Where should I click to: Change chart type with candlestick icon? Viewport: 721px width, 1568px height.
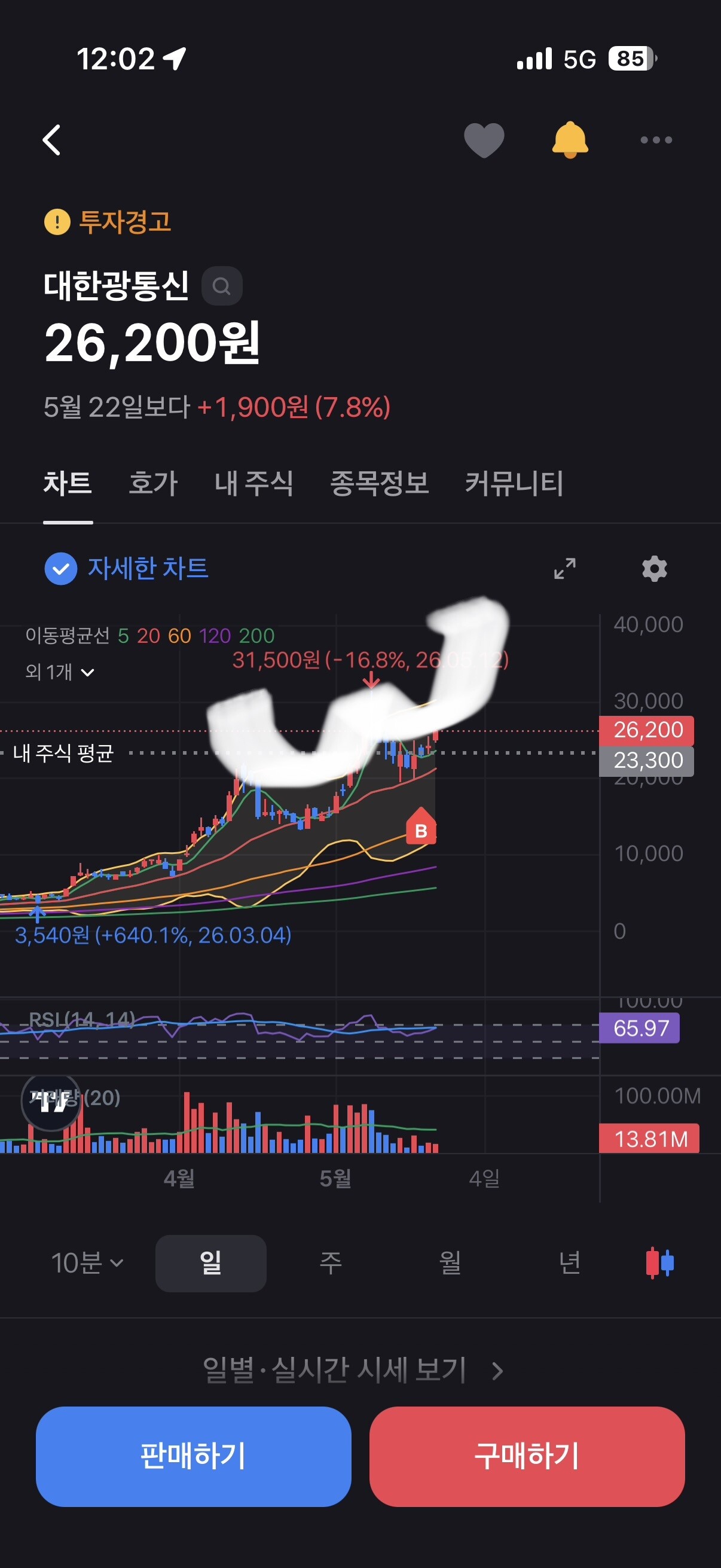tap(659, 1263)
